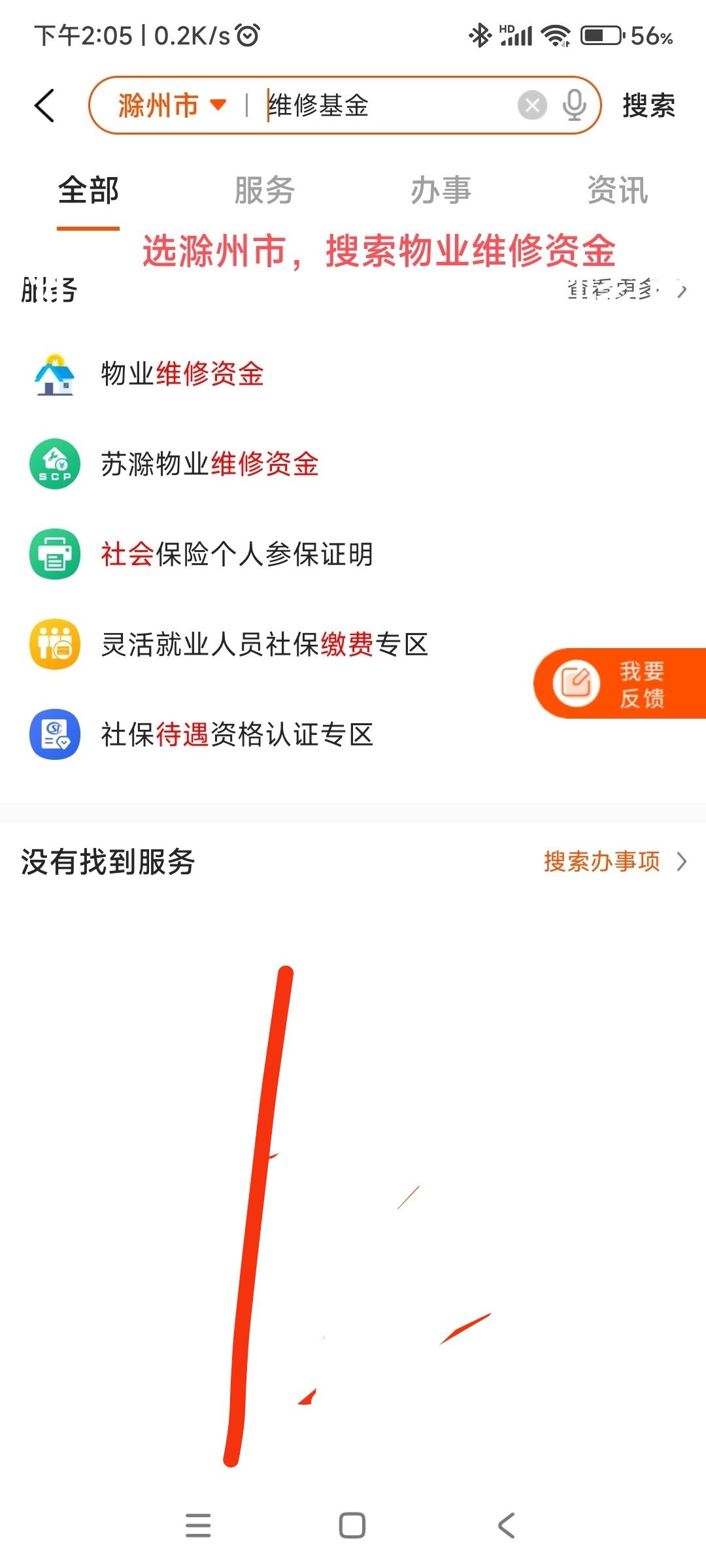Tap the 搜索 button
This screenshot has width=706, height=1568.
point(648,105)
